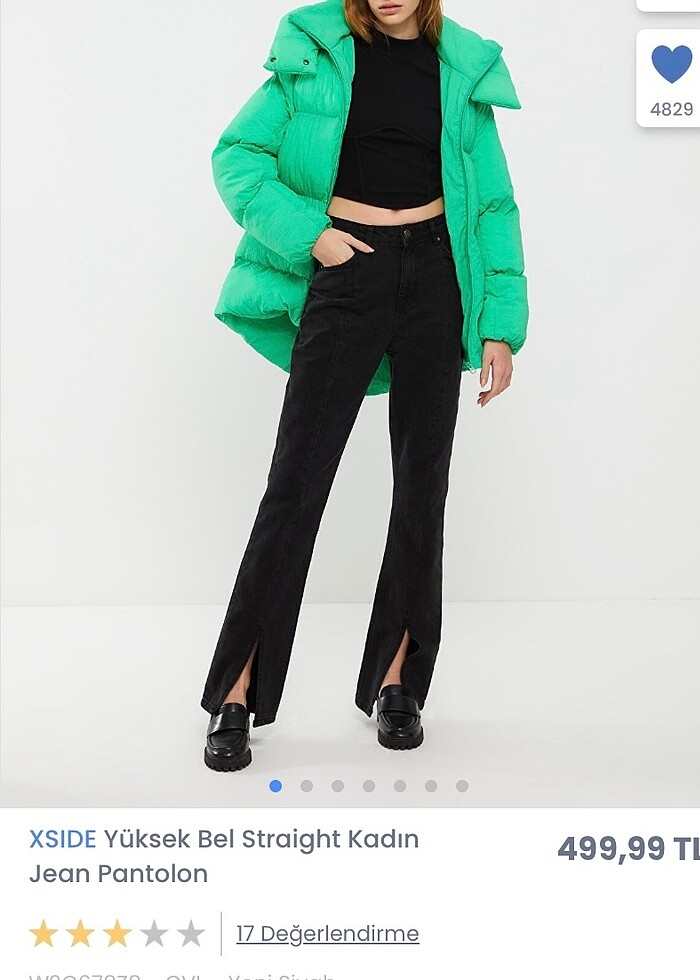Open the XSIDE brand page
Screen dimensions: 700x980
(x=62, y=839)
